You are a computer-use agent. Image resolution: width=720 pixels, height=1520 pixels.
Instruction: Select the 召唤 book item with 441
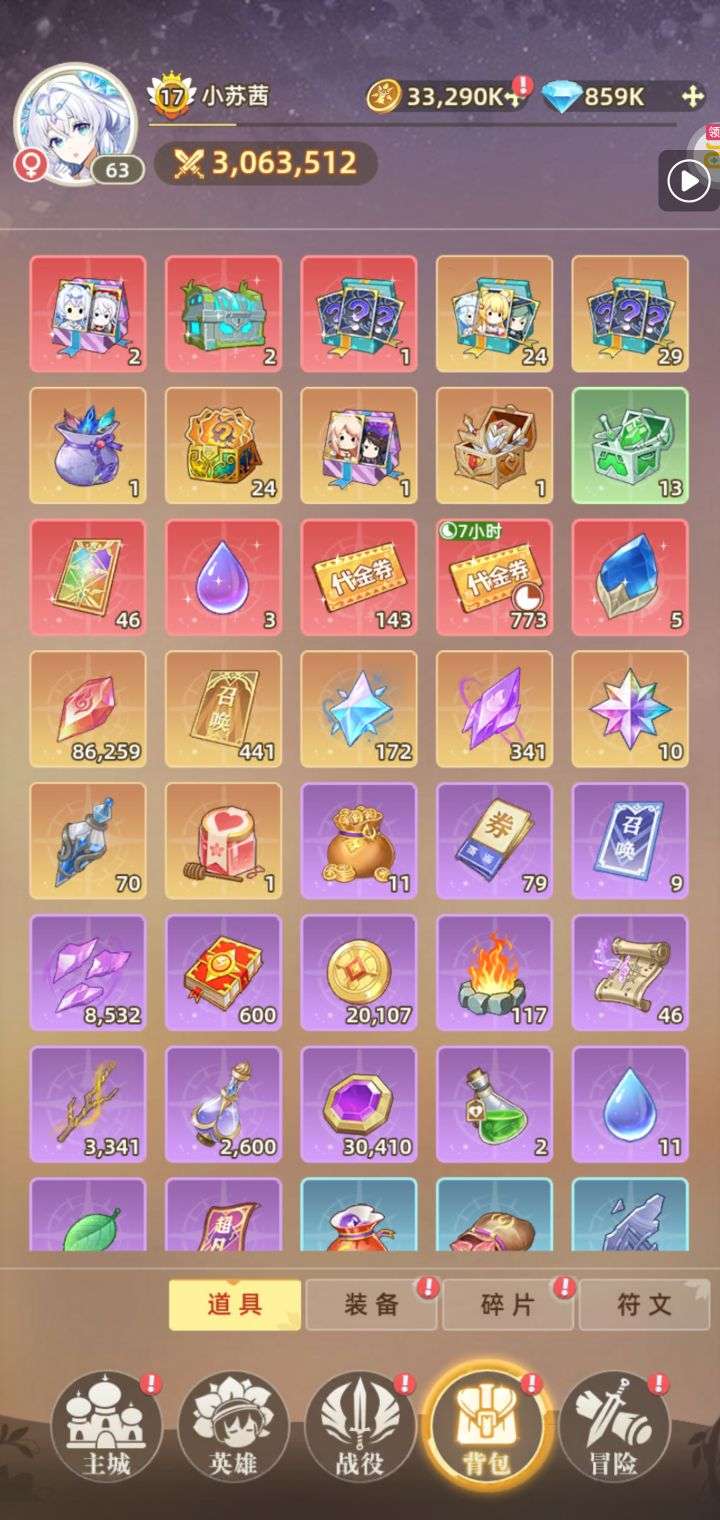click(223, 710)
